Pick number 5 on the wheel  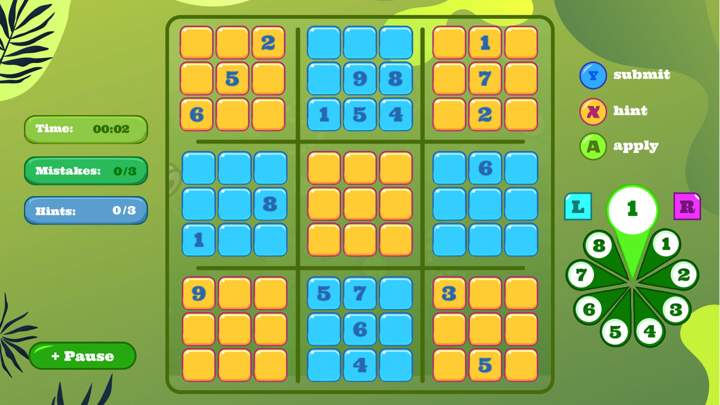click(616, 331)
